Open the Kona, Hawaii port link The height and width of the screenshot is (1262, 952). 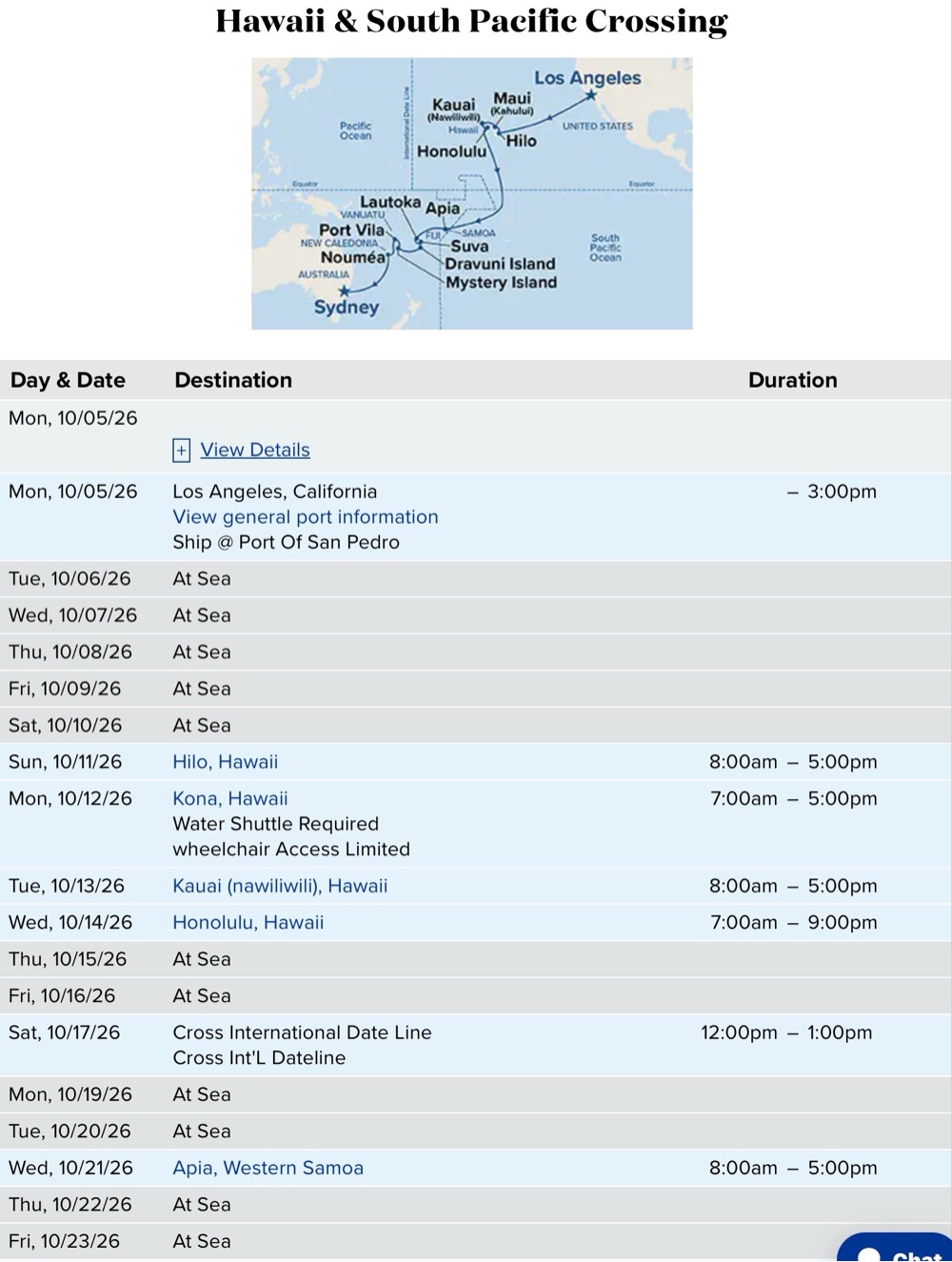click(x=230, y=799)
